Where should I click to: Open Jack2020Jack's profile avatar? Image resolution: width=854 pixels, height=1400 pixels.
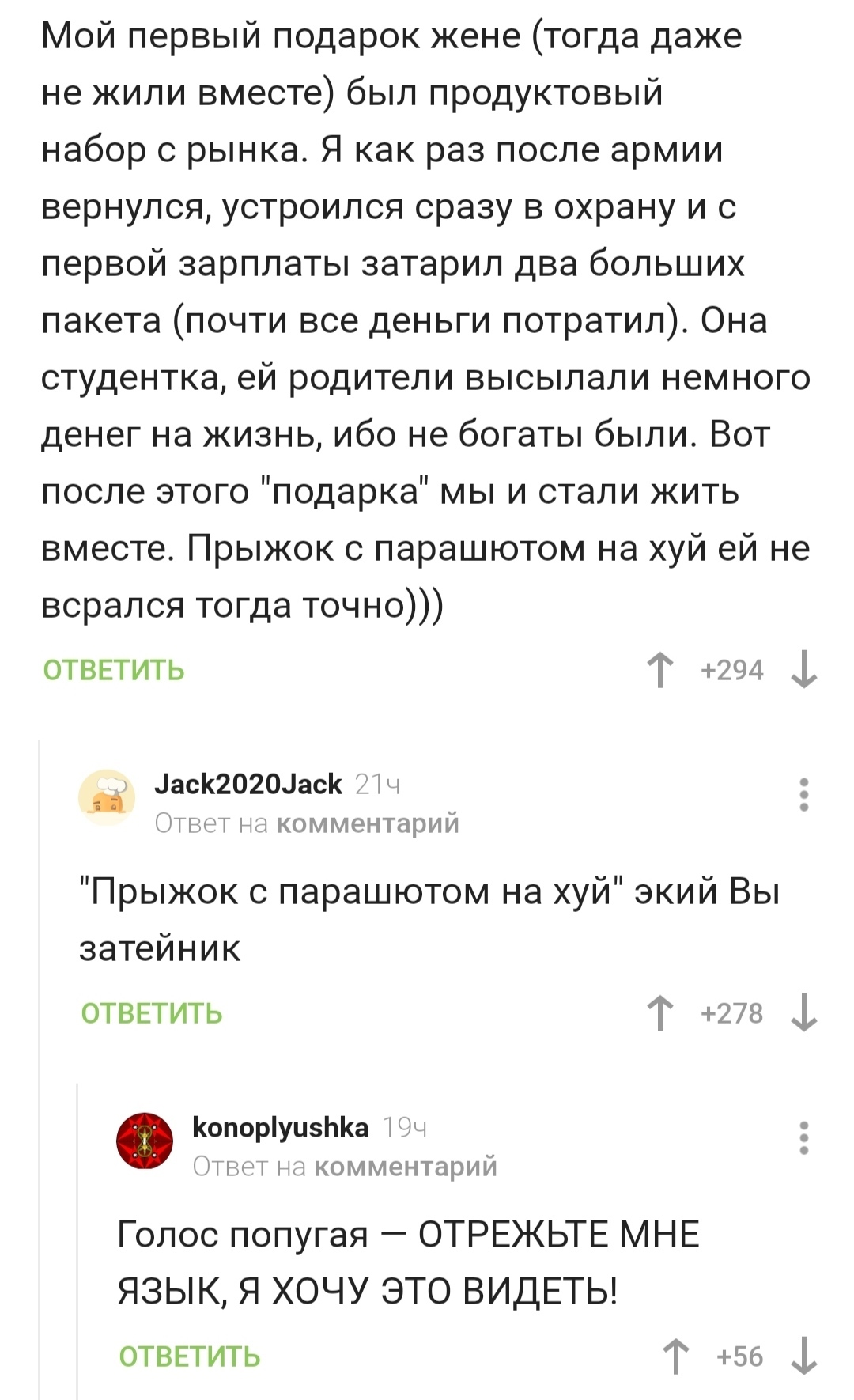(107, 797)
